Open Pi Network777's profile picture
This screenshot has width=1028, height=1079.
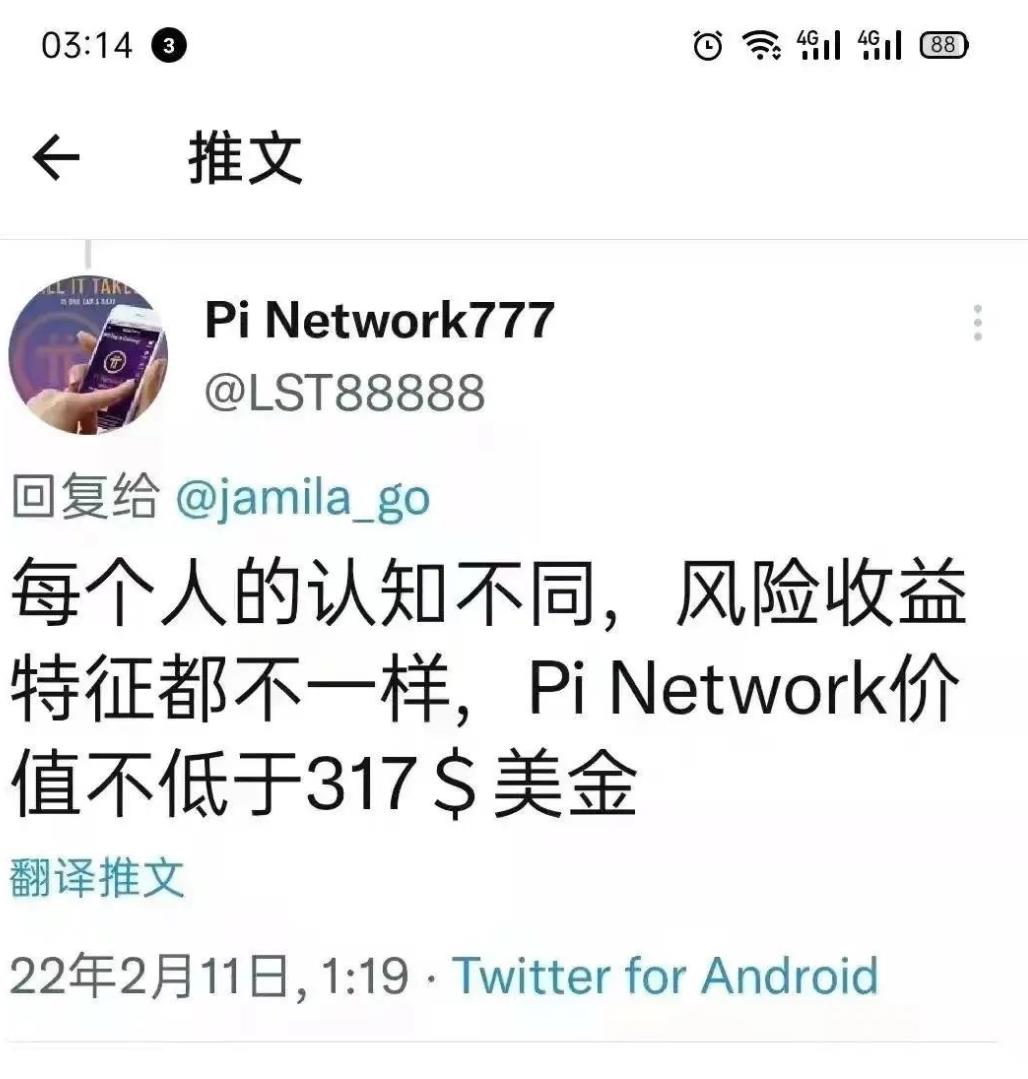click(x=88, y=354)
